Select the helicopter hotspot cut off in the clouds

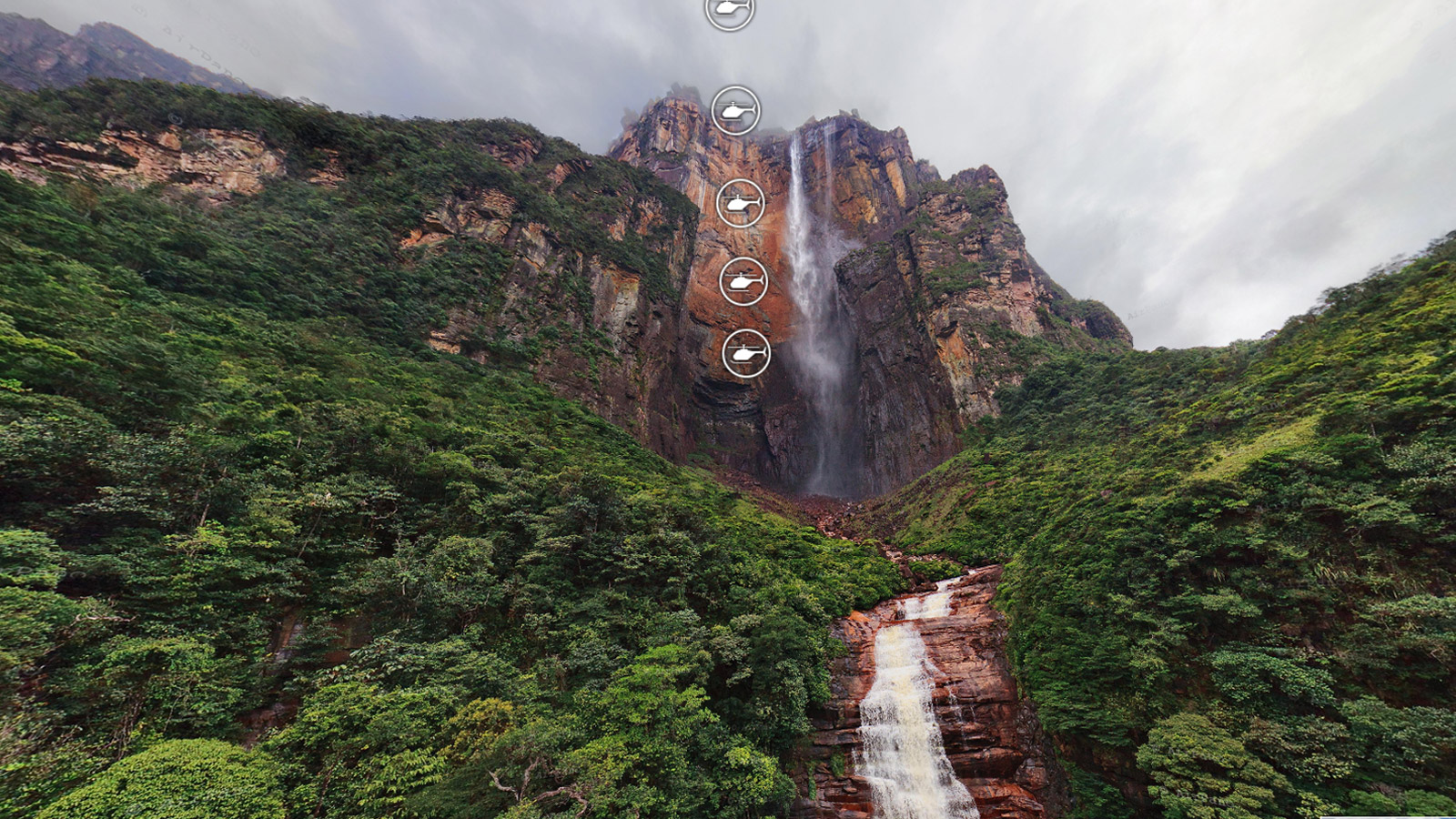730,11
